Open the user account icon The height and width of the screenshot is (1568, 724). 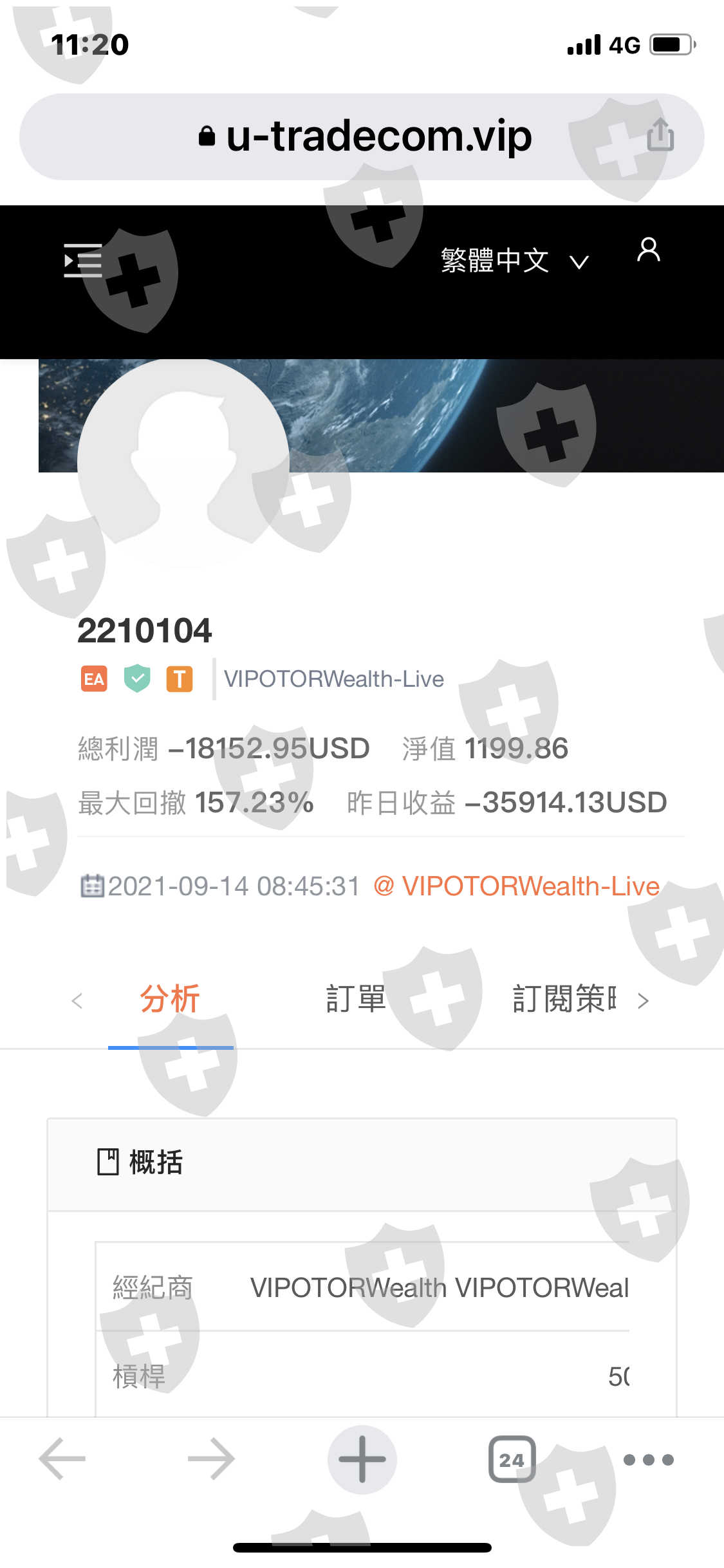(x=648, y=250)
